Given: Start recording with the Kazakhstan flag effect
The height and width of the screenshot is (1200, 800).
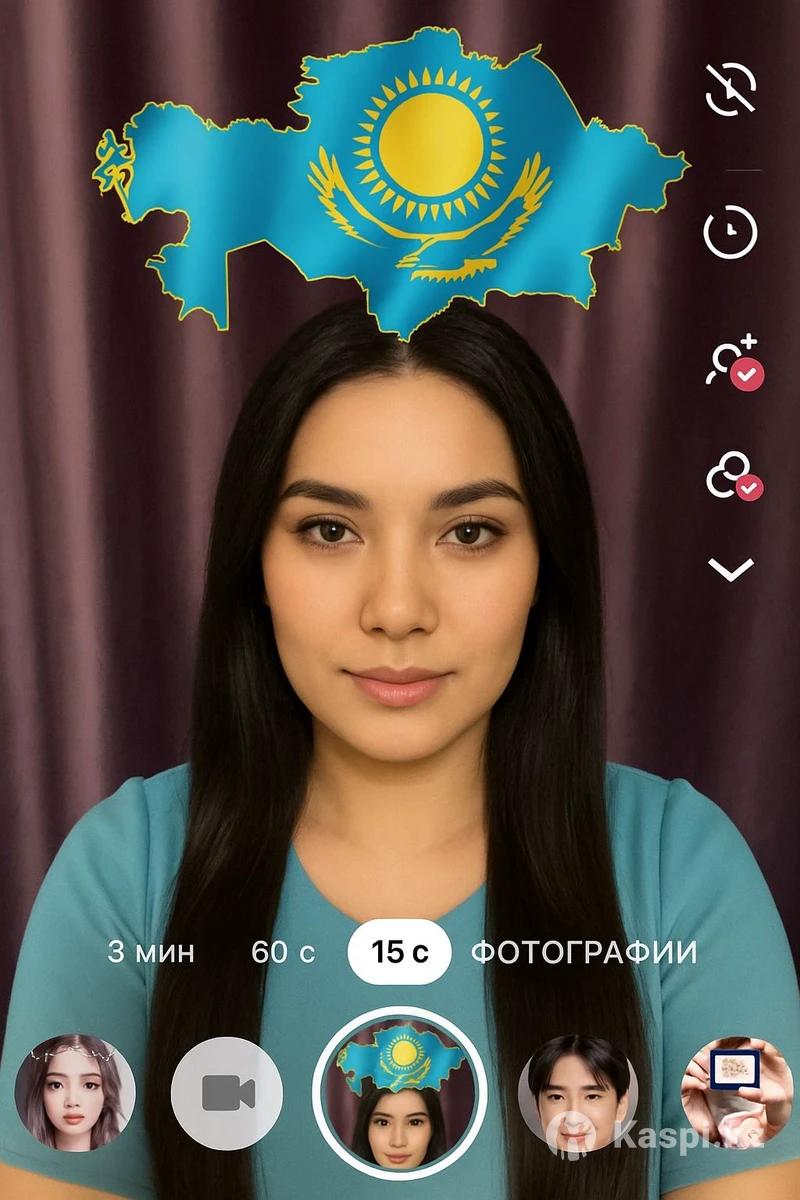Looking at the screenshot, I should pos(400,1093).
